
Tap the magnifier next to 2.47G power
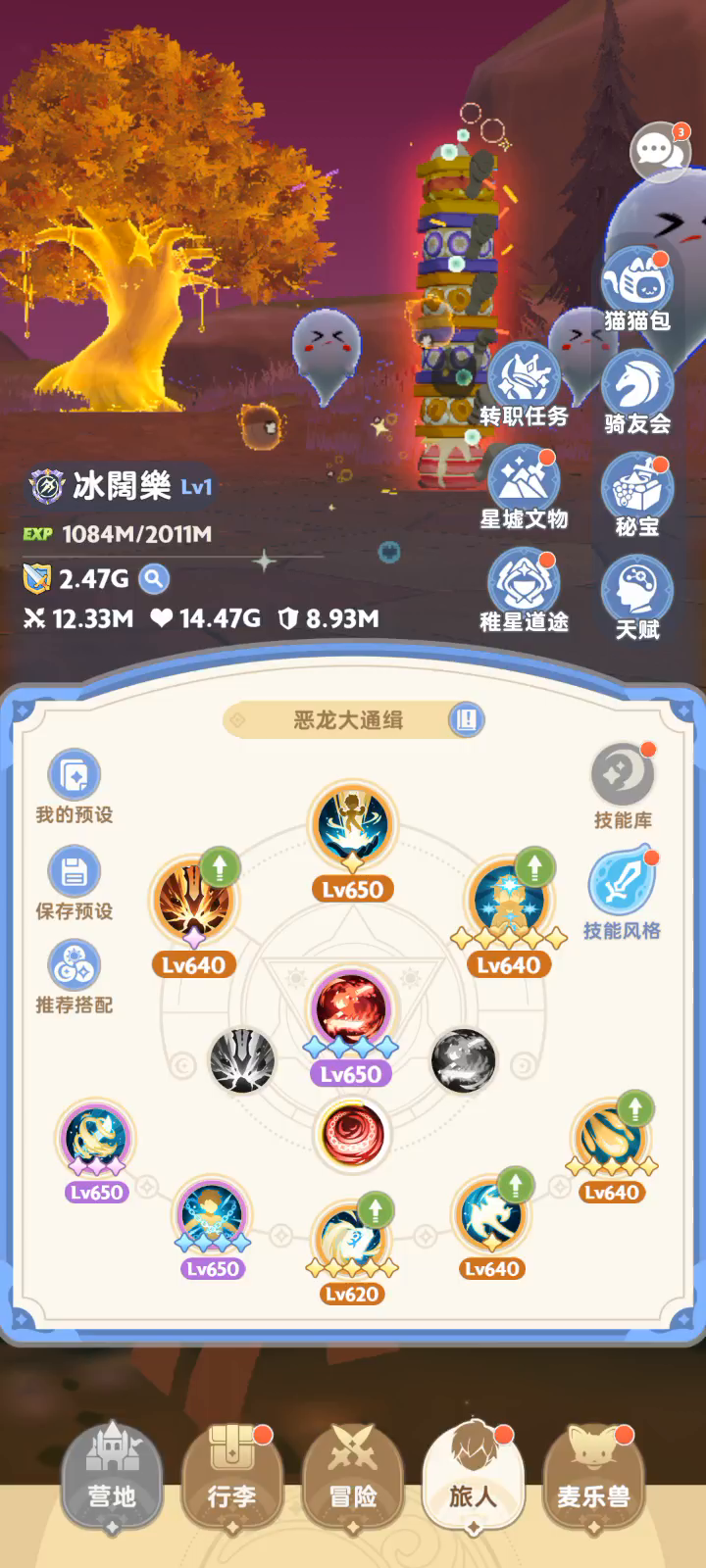(154, 579)
